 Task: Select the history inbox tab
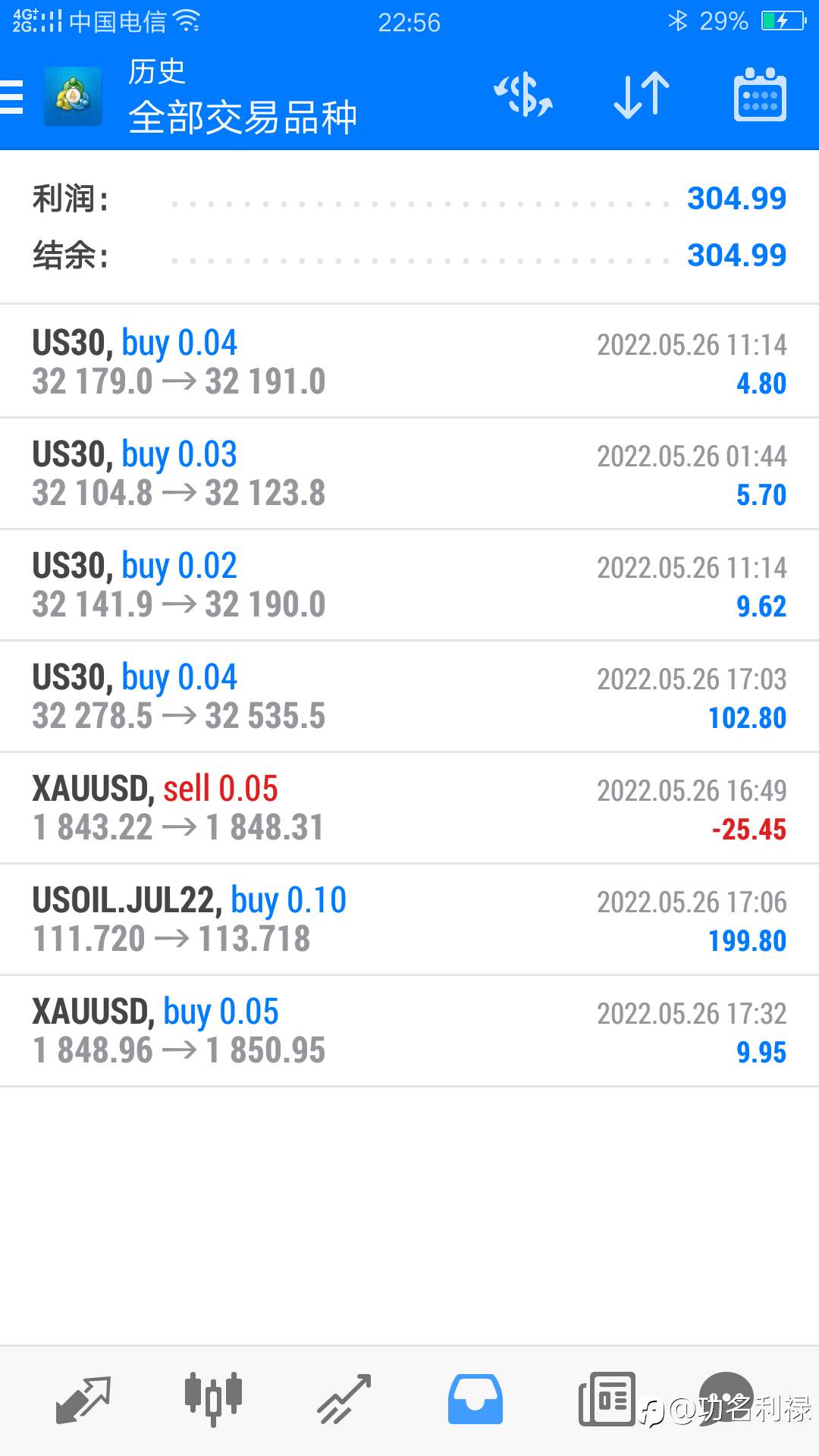pyautogui.click(x=475, y=1399)
